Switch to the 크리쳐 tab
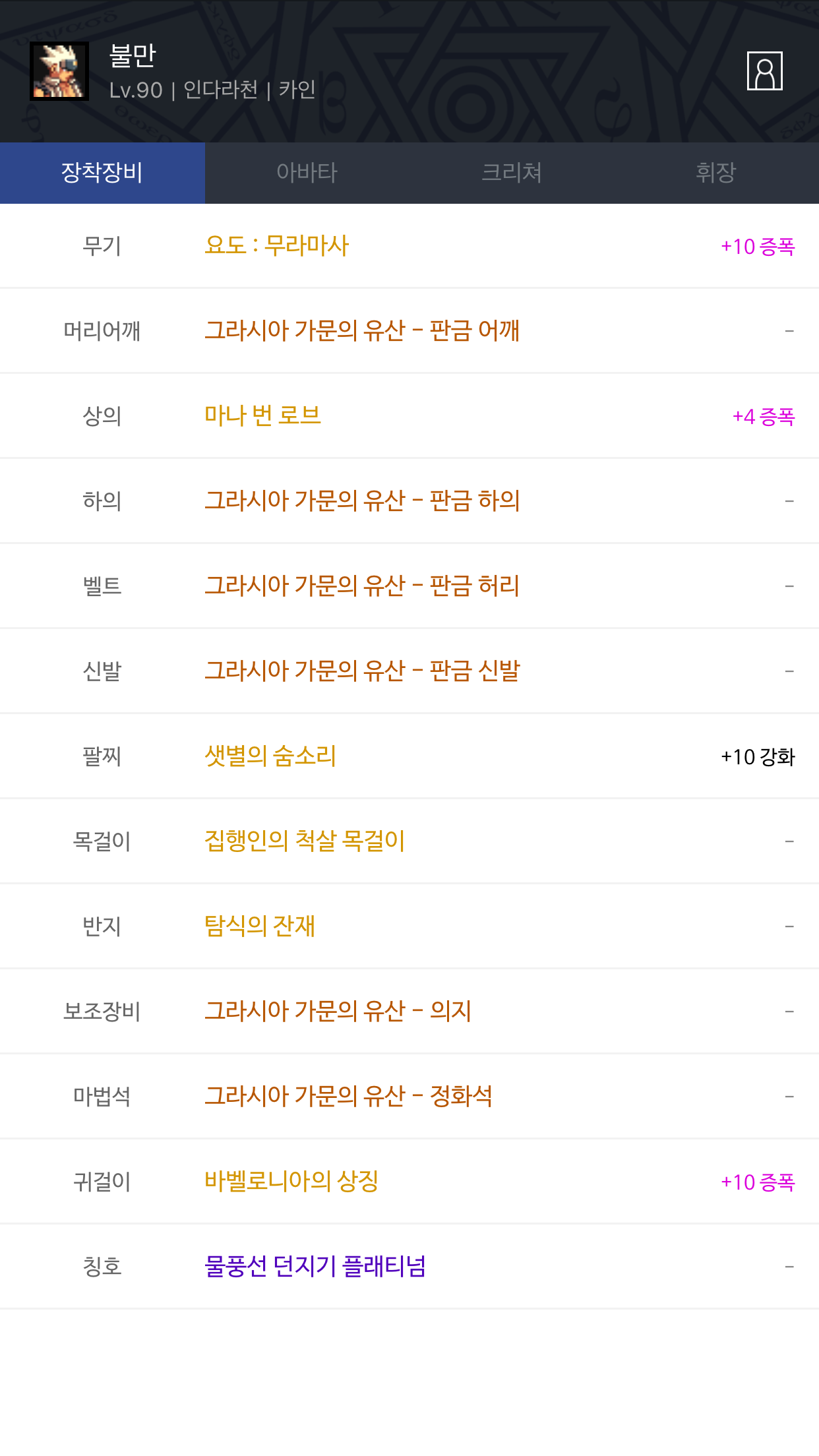The width and height of the screenshot is (819, 1456). (512, 173)
